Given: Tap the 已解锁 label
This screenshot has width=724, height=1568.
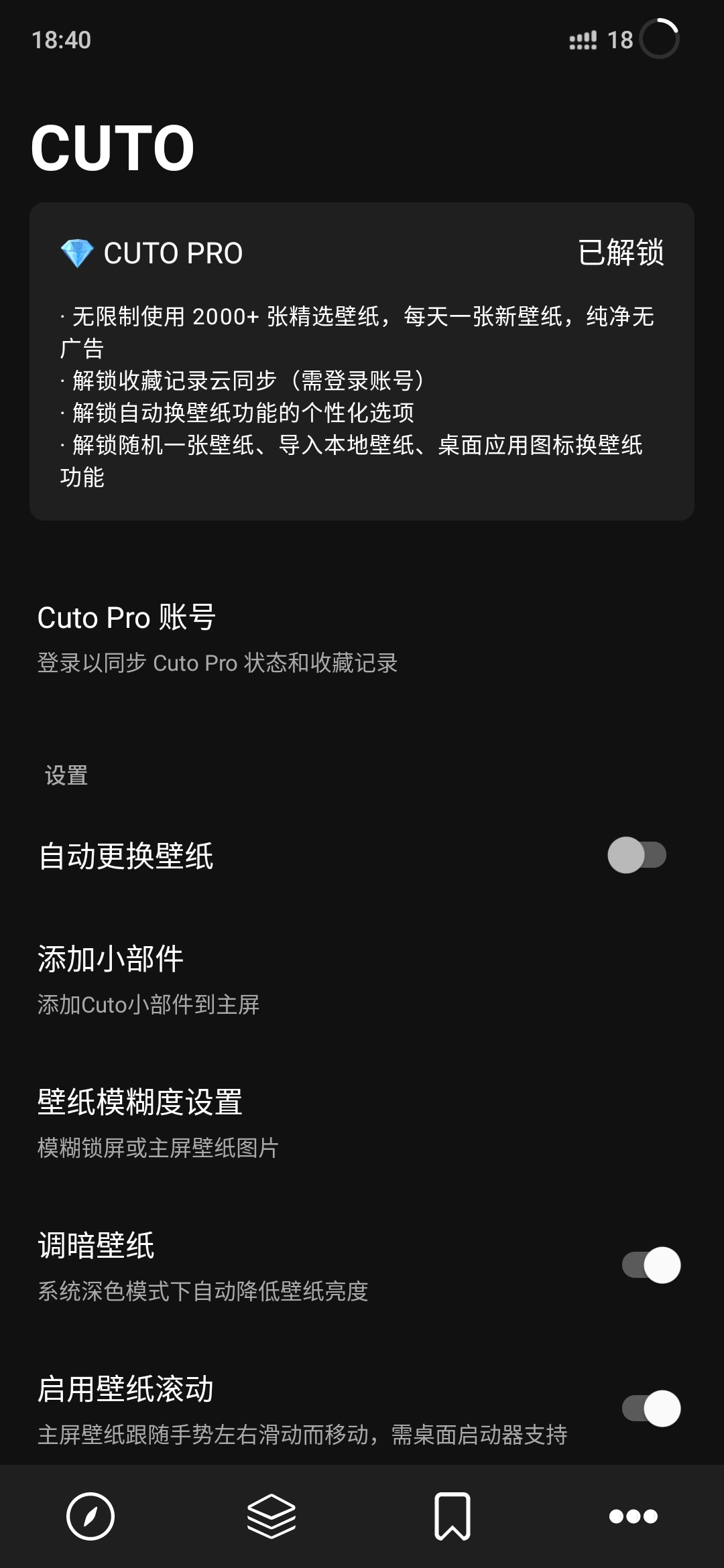Looking at the screenshot, I should point(622,253).
